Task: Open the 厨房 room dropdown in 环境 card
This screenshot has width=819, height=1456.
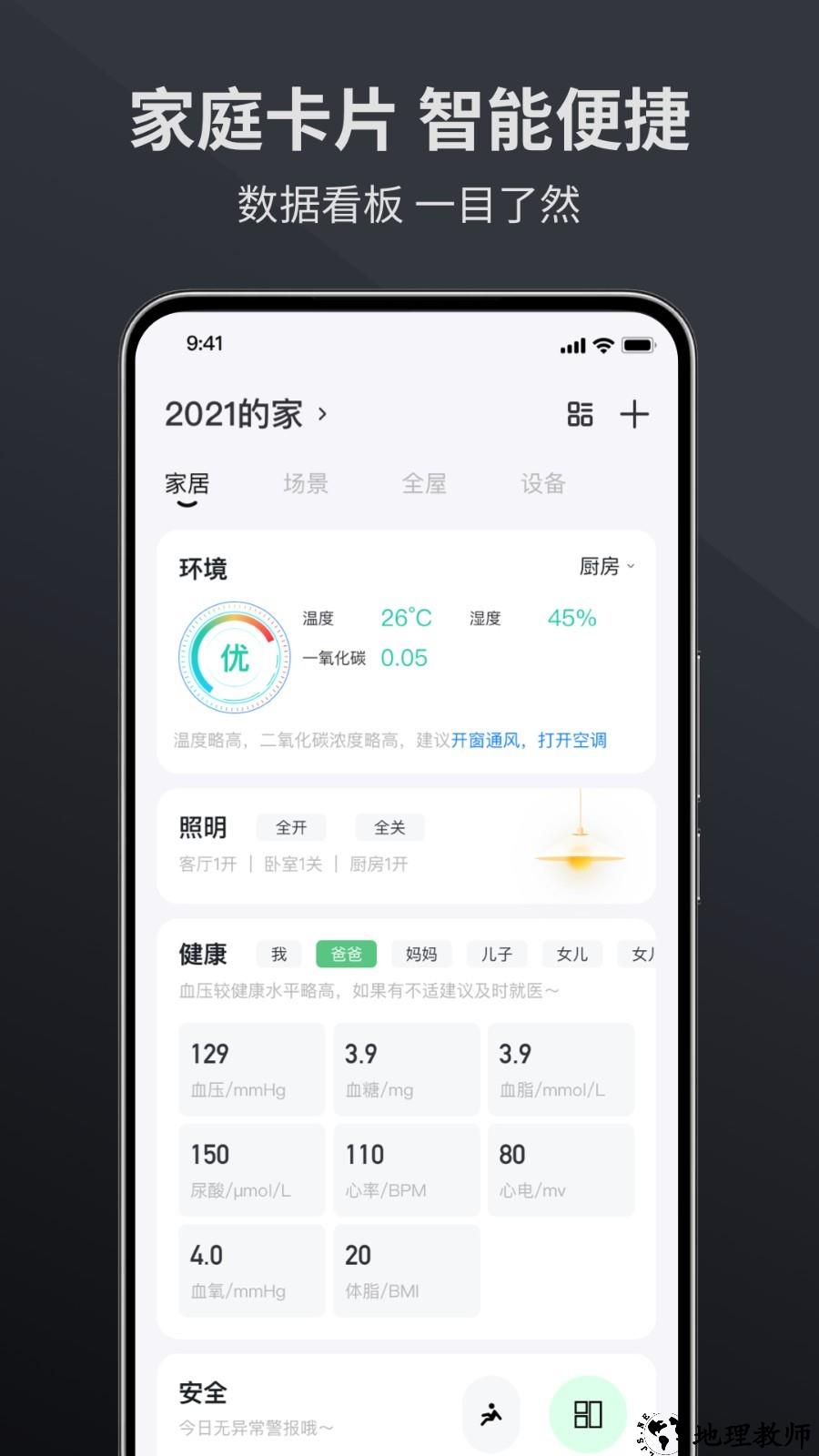Action: tap(603, 567)
